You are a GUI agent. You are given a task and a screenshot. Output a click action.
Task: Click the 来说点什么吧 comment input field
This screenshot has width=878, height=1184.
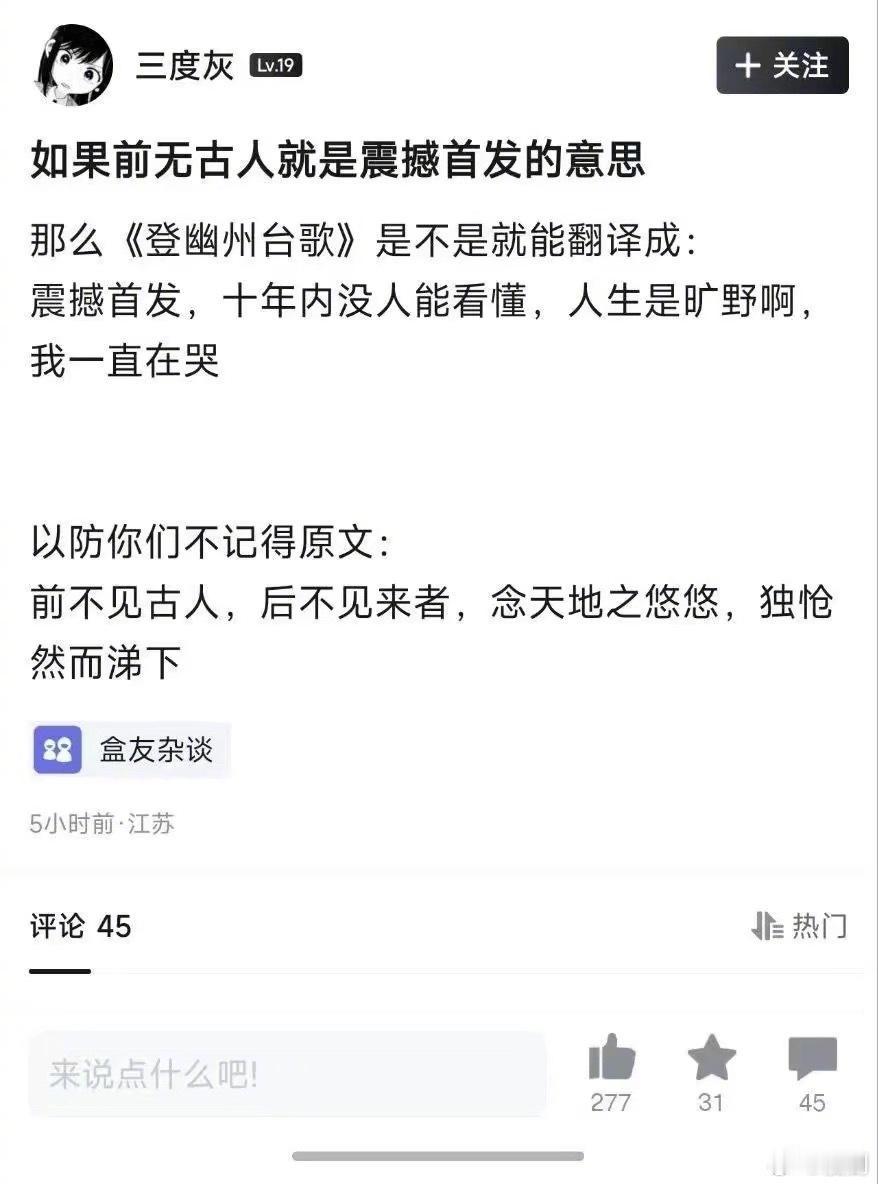point(288,1073)
